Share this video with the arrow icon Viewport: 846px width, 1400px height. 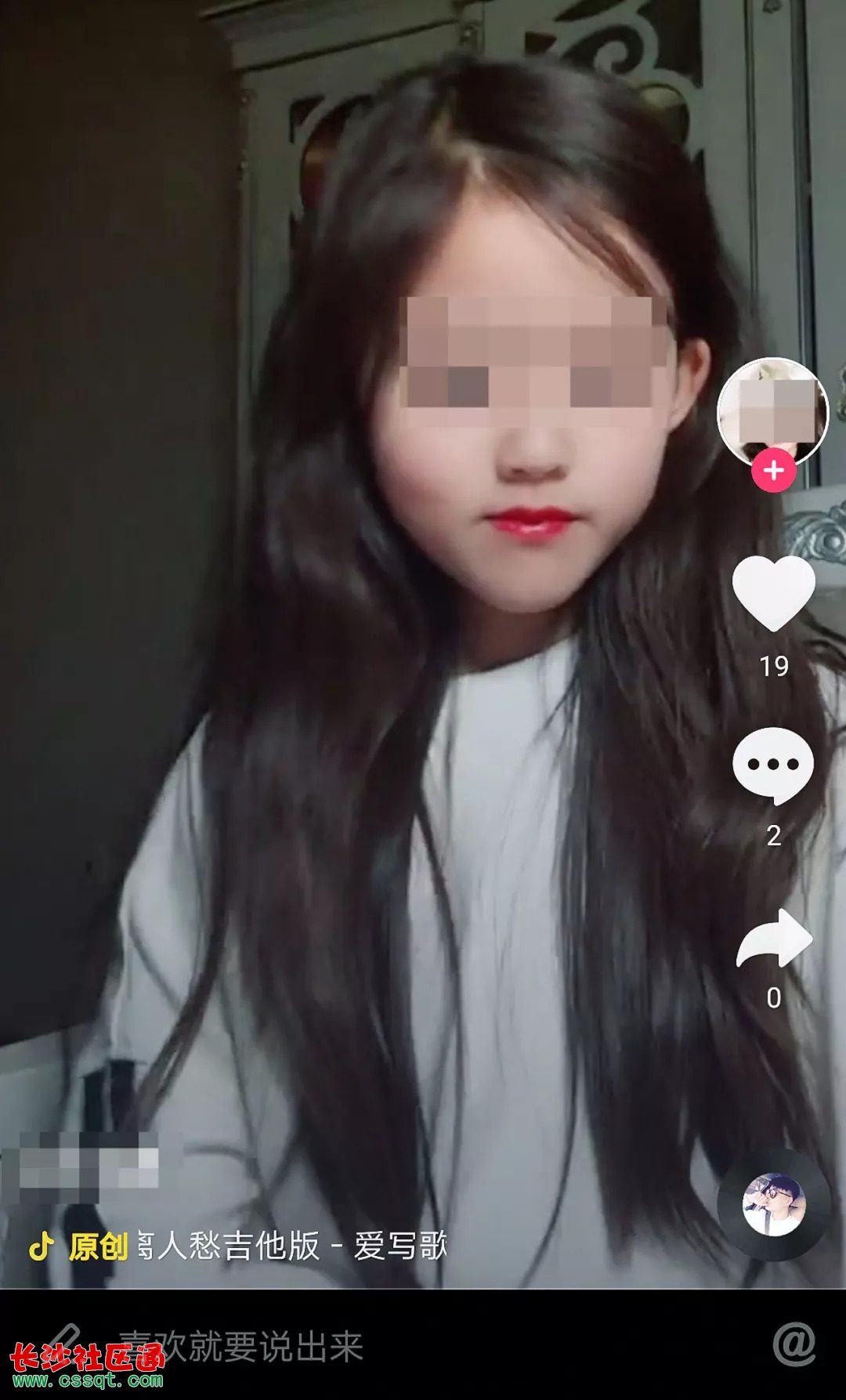point(774,939)
